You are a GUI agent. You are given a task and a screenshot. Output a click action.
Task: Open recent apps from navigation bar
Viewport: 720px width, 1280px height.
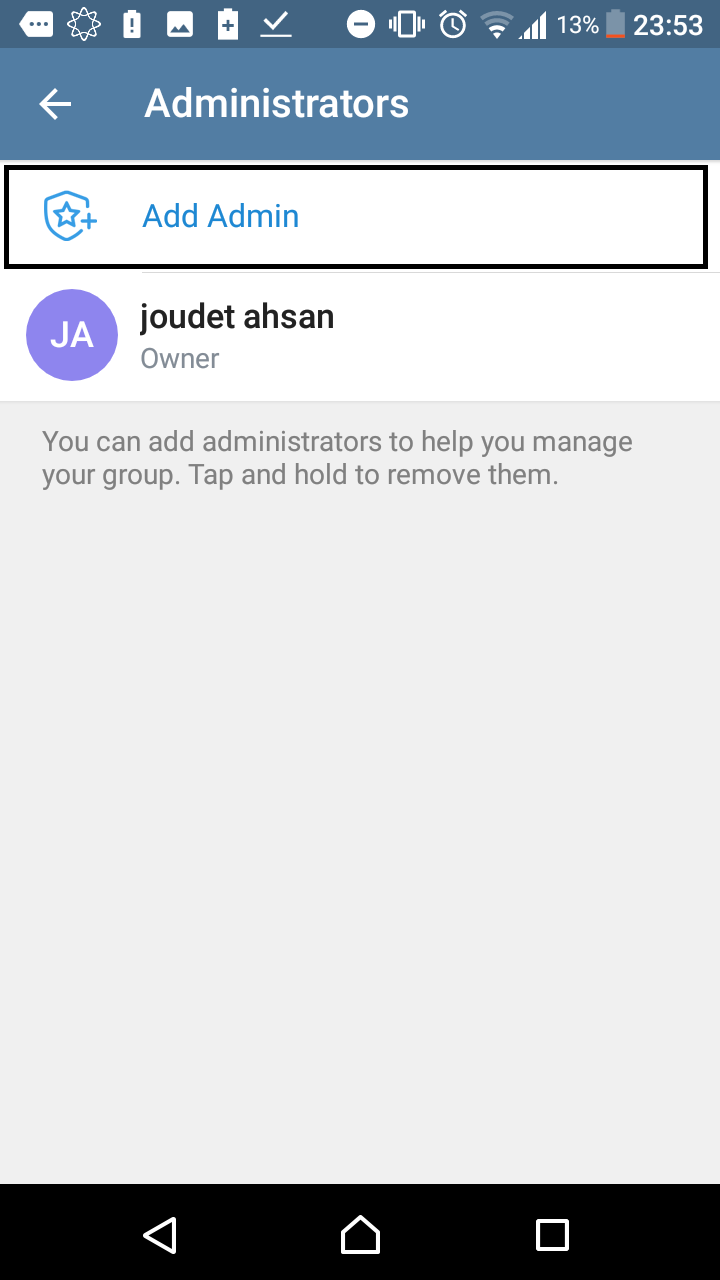pyautogui.click(x=552, y=1235)
